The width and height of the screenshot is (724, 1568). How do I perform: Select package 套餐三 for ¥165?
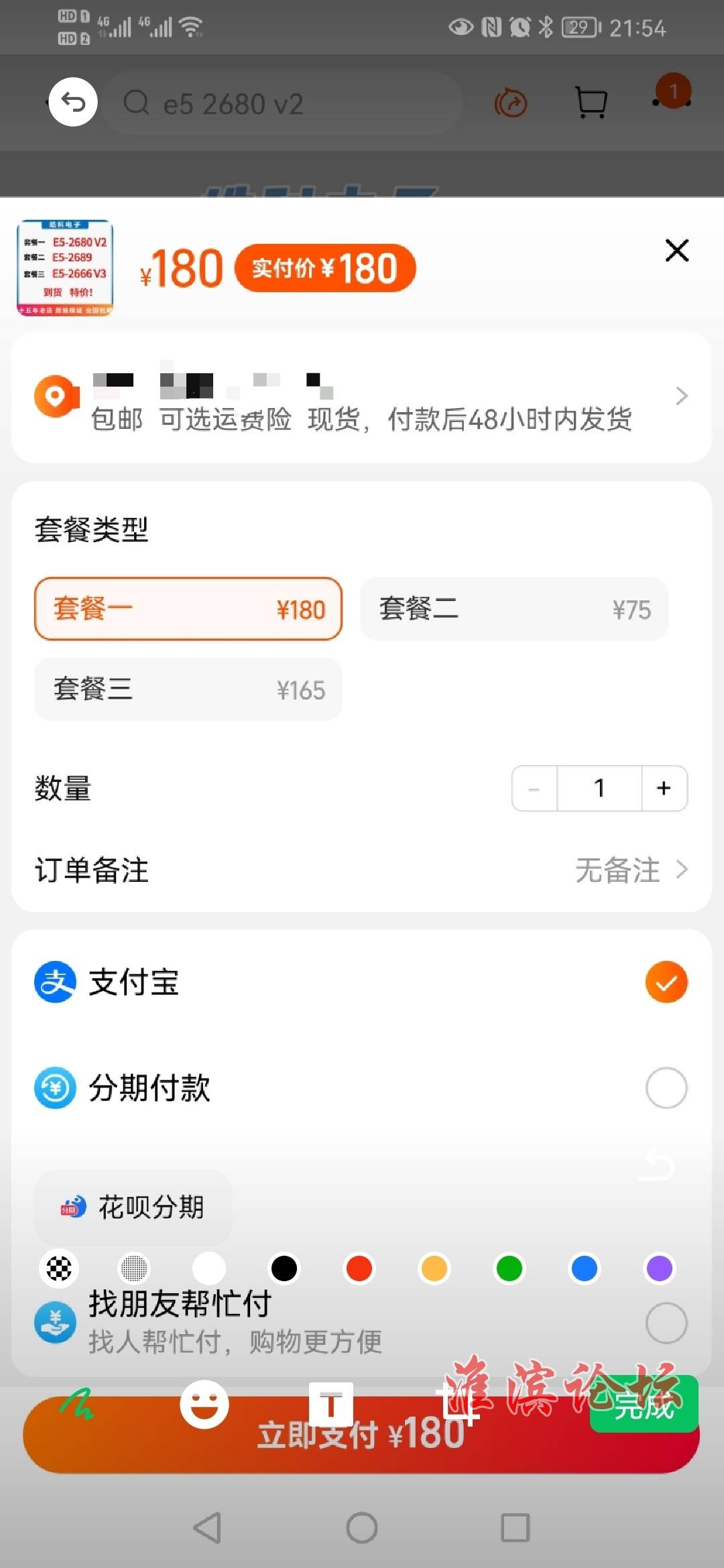pos(188,689)
